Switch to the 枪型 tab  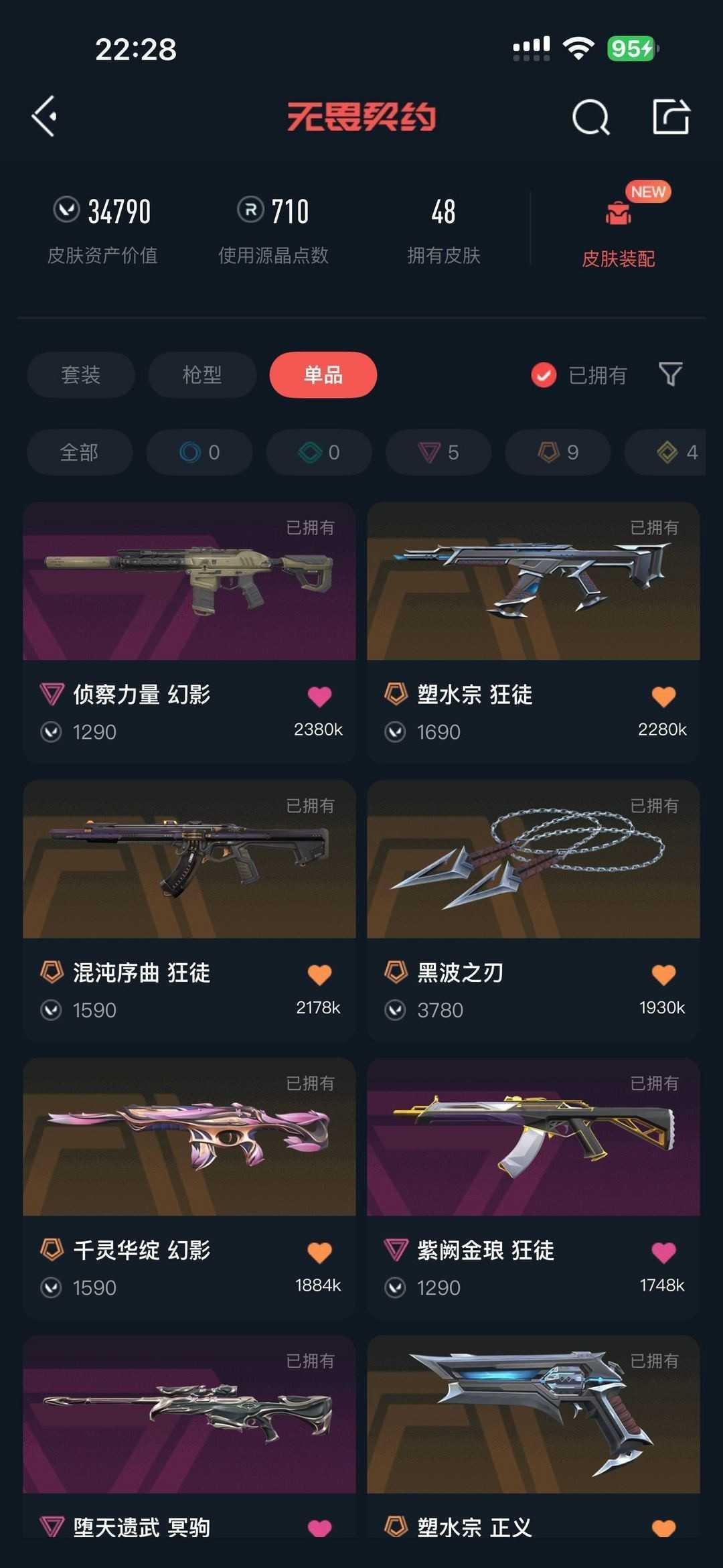pos(202,374)
